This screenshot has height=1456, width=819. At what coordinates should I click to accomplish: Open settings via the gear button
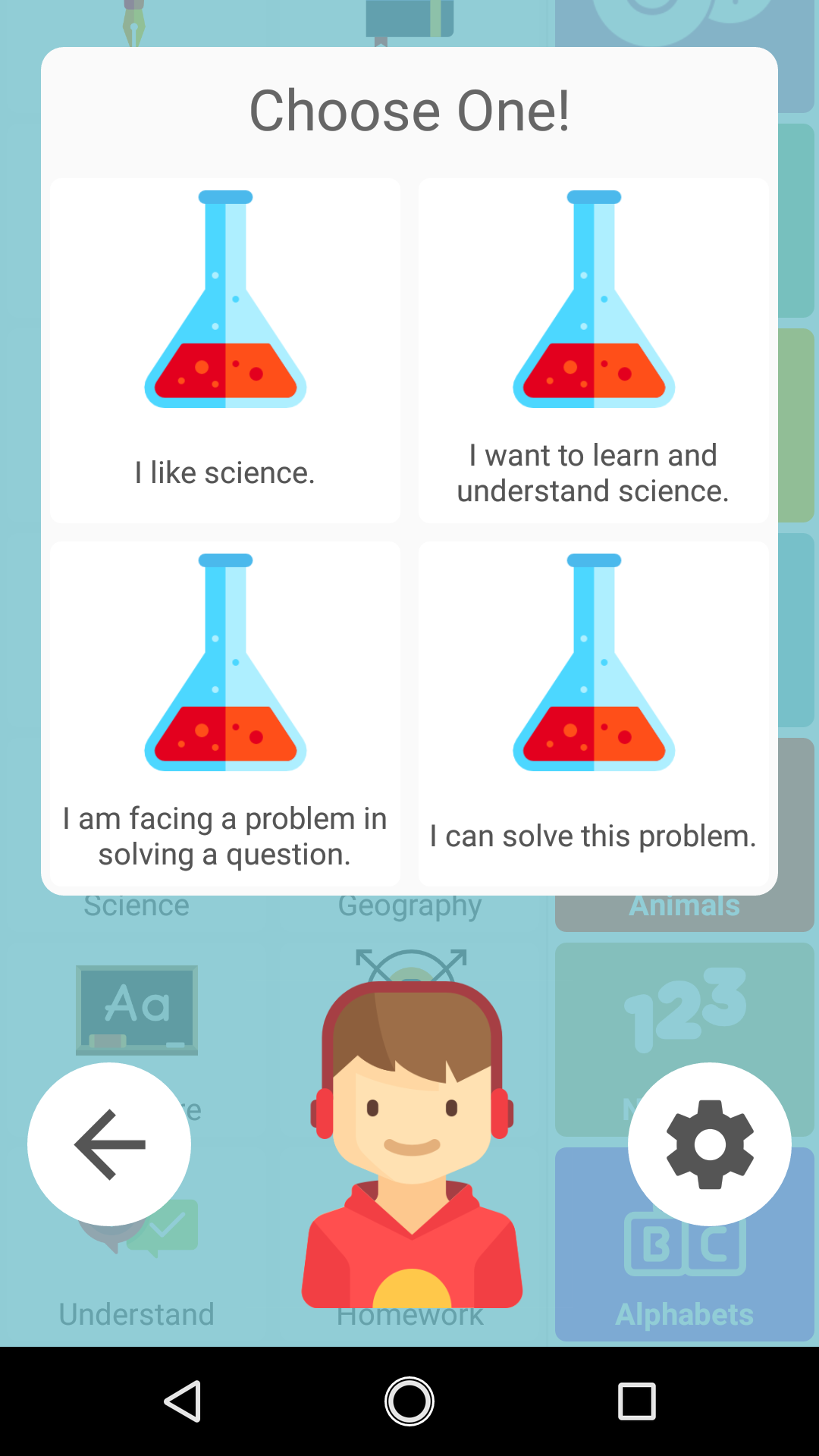(x=710, y=1144)
